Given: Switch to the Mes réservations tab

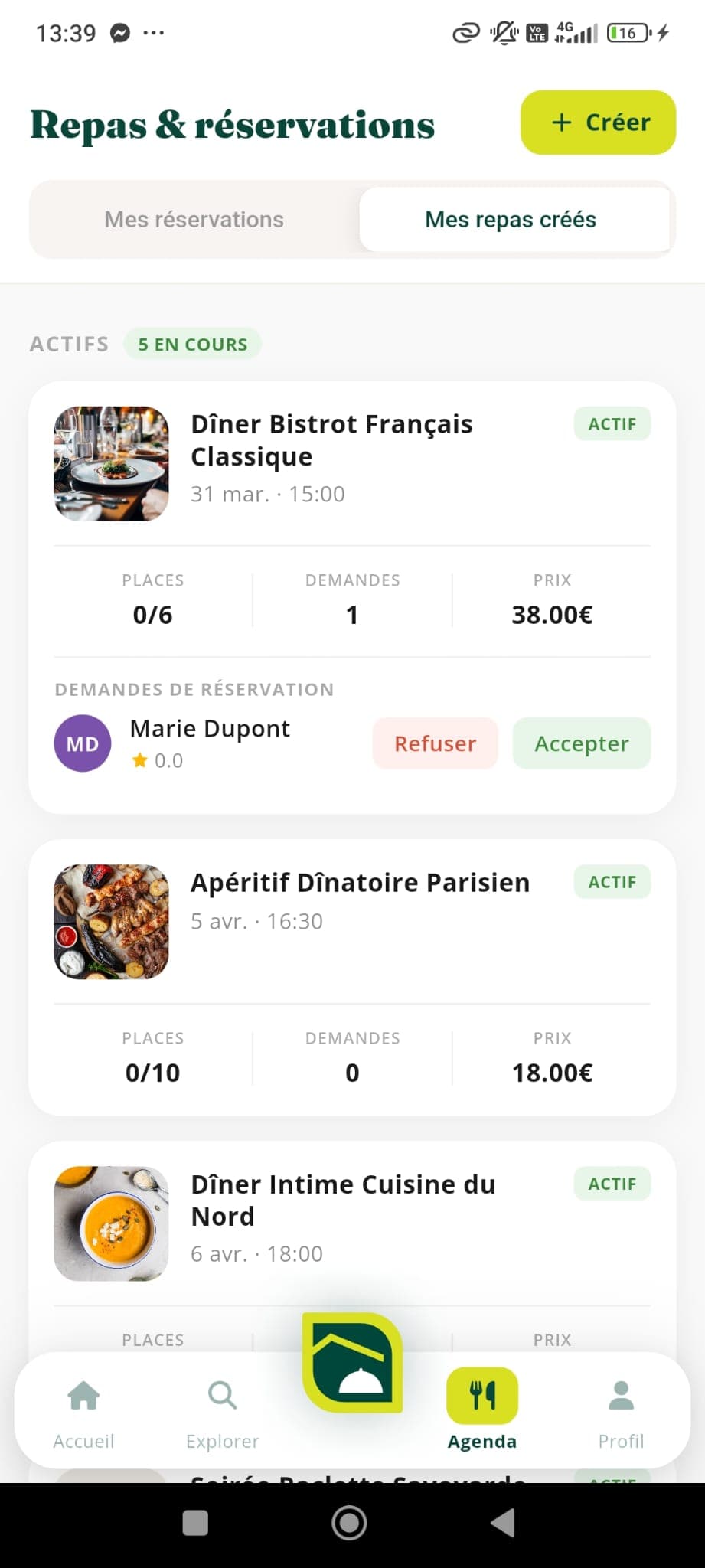Looking at the screenshot, I should [x=194, y=220].
